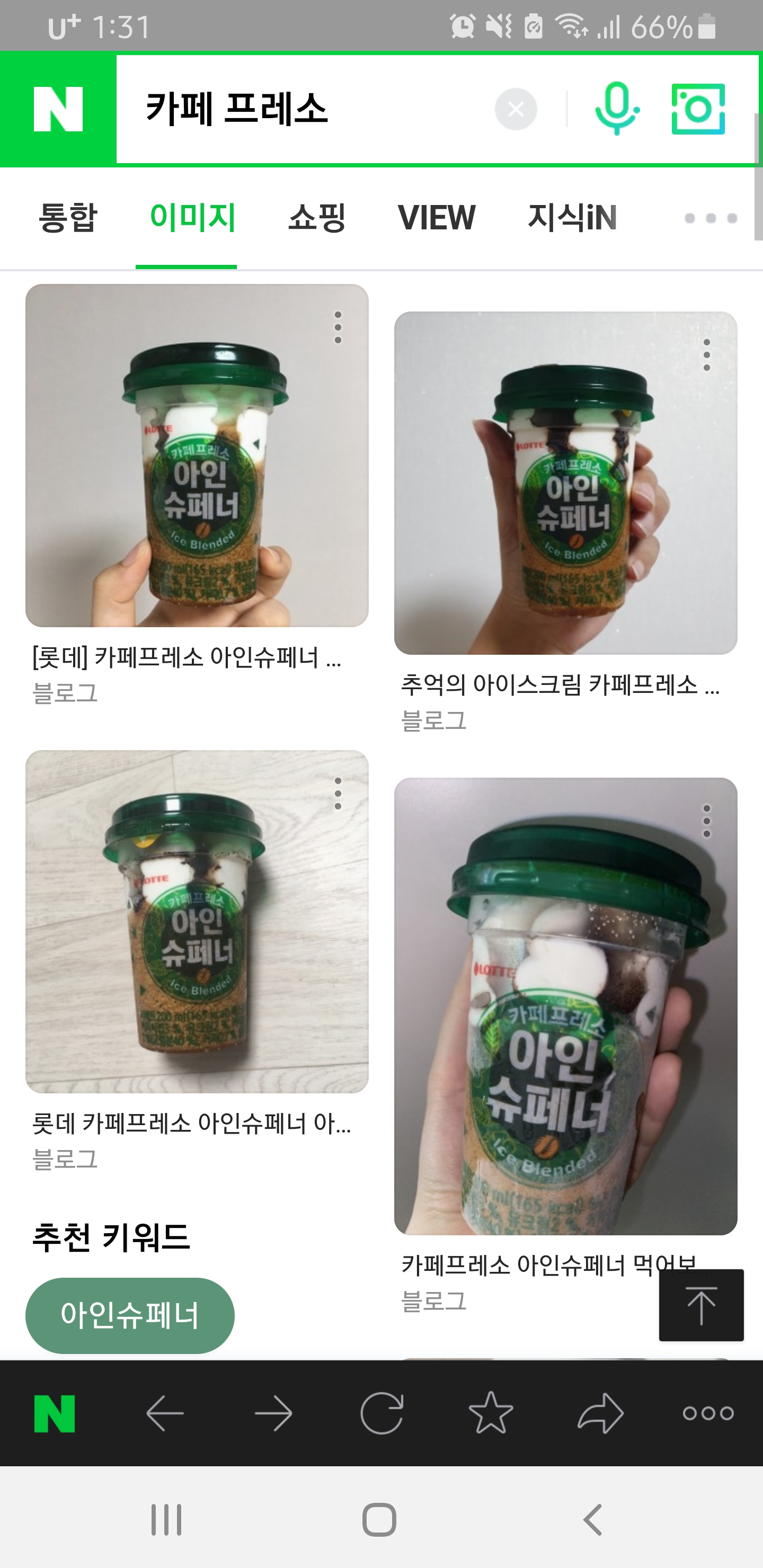The image size is (763, 1568).
Task: Open the camera lens search
Action: 698,110
